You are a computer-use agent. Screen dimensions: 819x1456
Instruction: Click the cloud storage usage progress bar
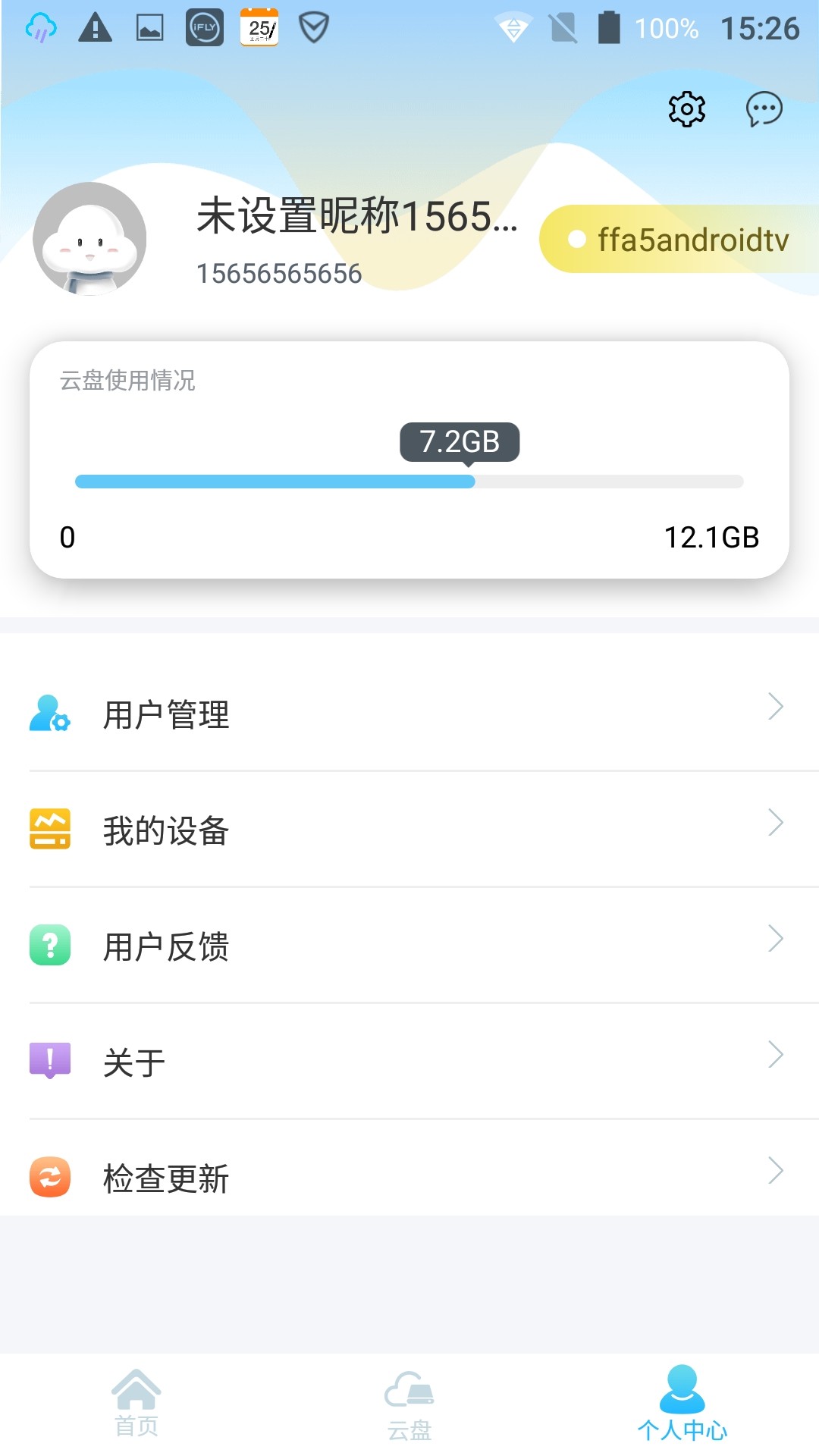[409, 481]
